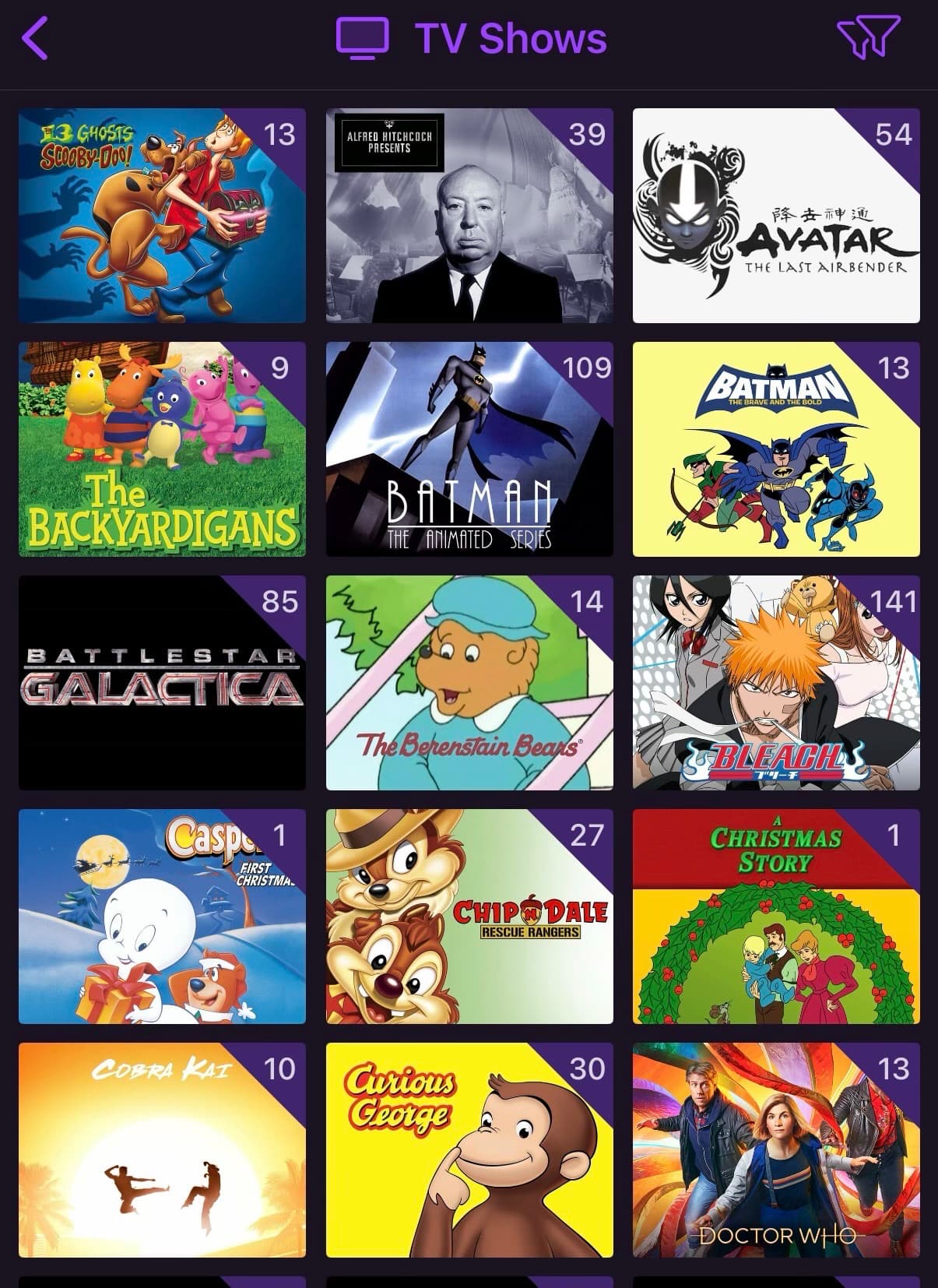The image size is (938, 1288).
Task: View Cobra Kai episodes
Action: (x=162, y=1150)
